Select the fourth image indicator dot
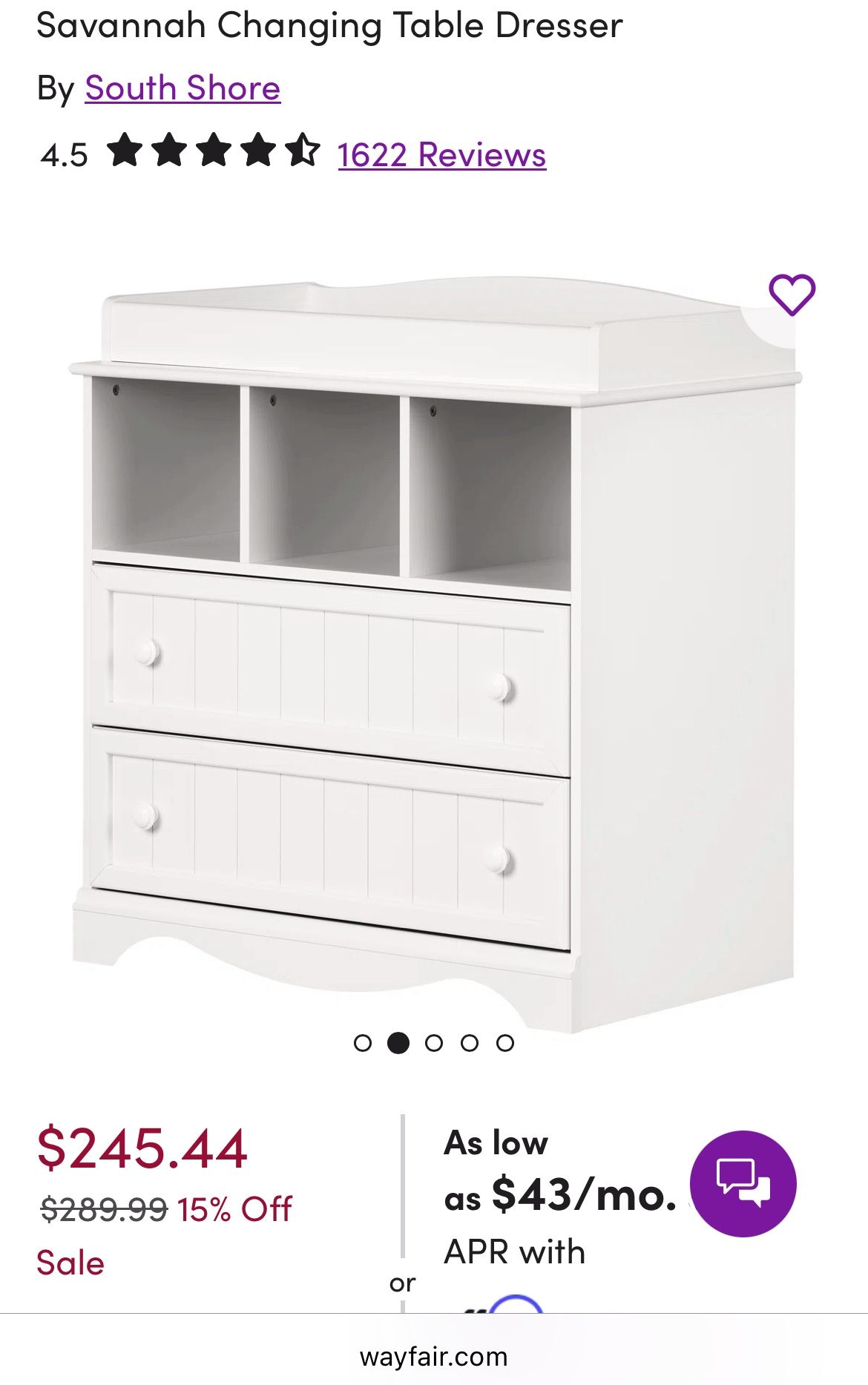This screenshot has width=868, height=1385. [x=468, y=1042]
